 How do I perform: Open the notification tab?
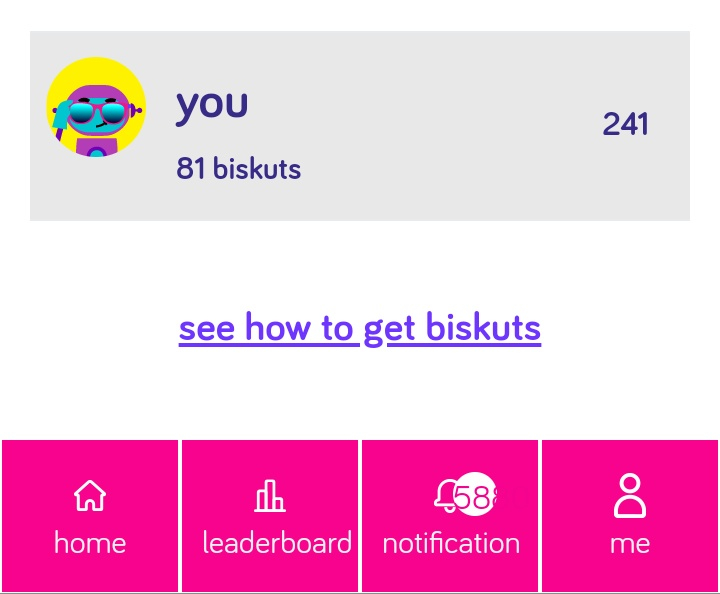coord(450,517)
